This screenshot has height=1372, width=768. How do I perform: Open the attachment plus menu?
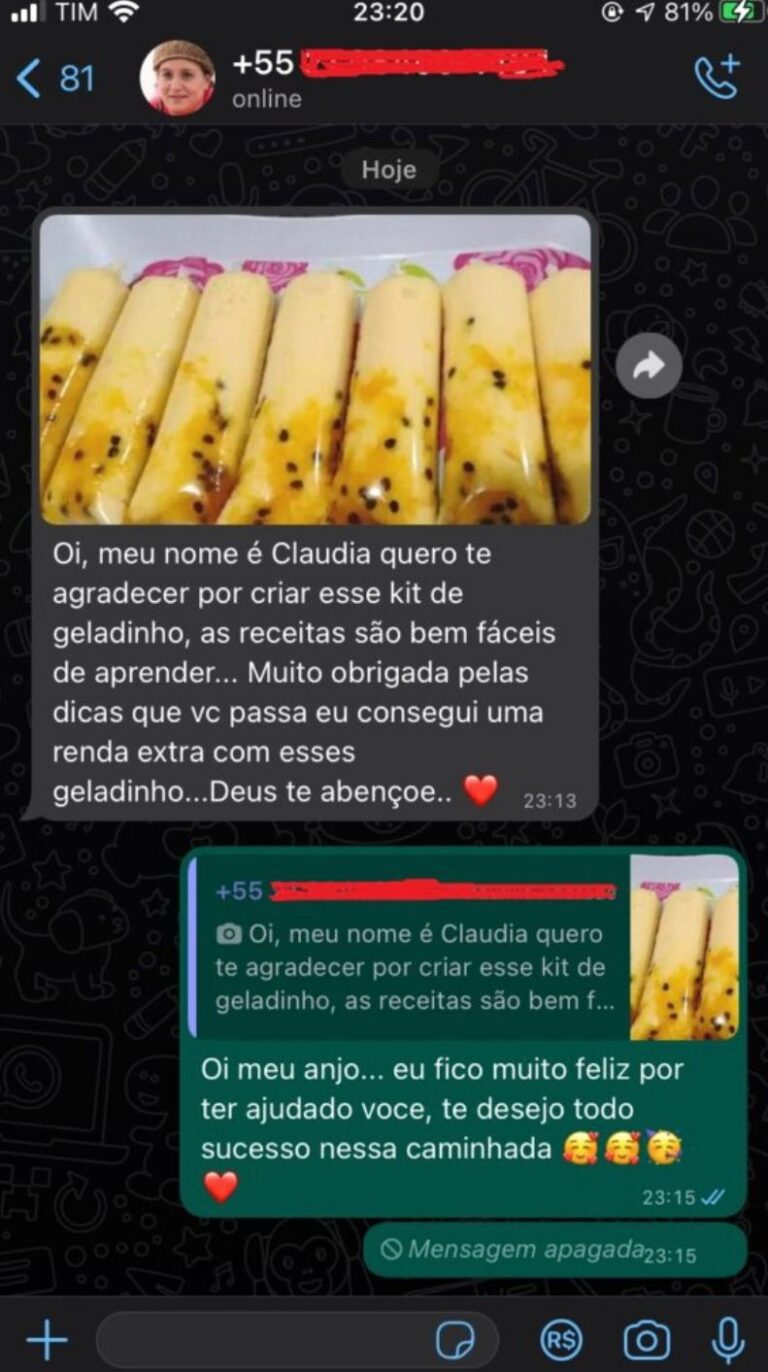[46, 1340]
